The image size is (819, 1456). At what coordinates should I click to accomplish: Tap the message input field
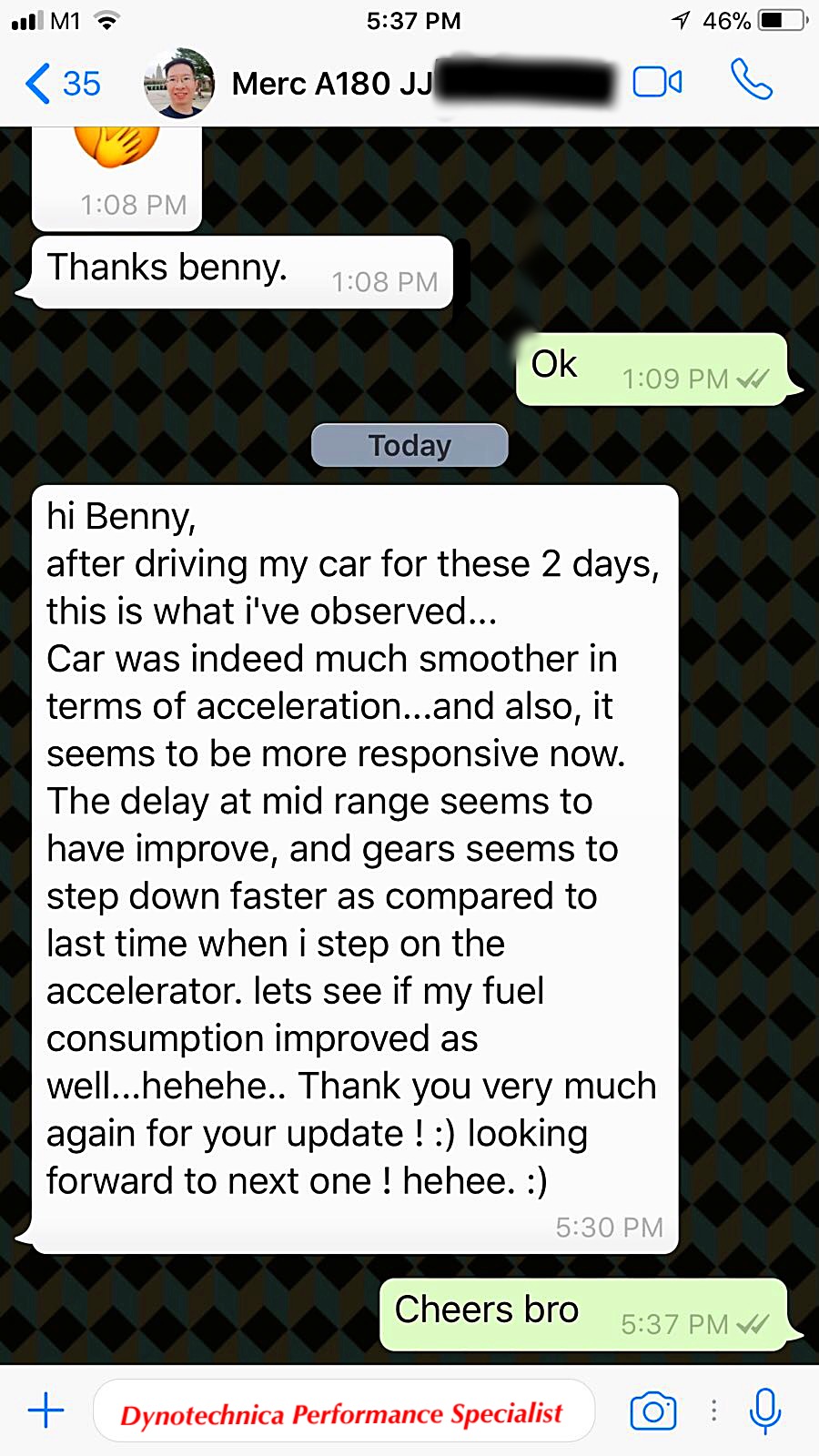(x=344, y=1411)
